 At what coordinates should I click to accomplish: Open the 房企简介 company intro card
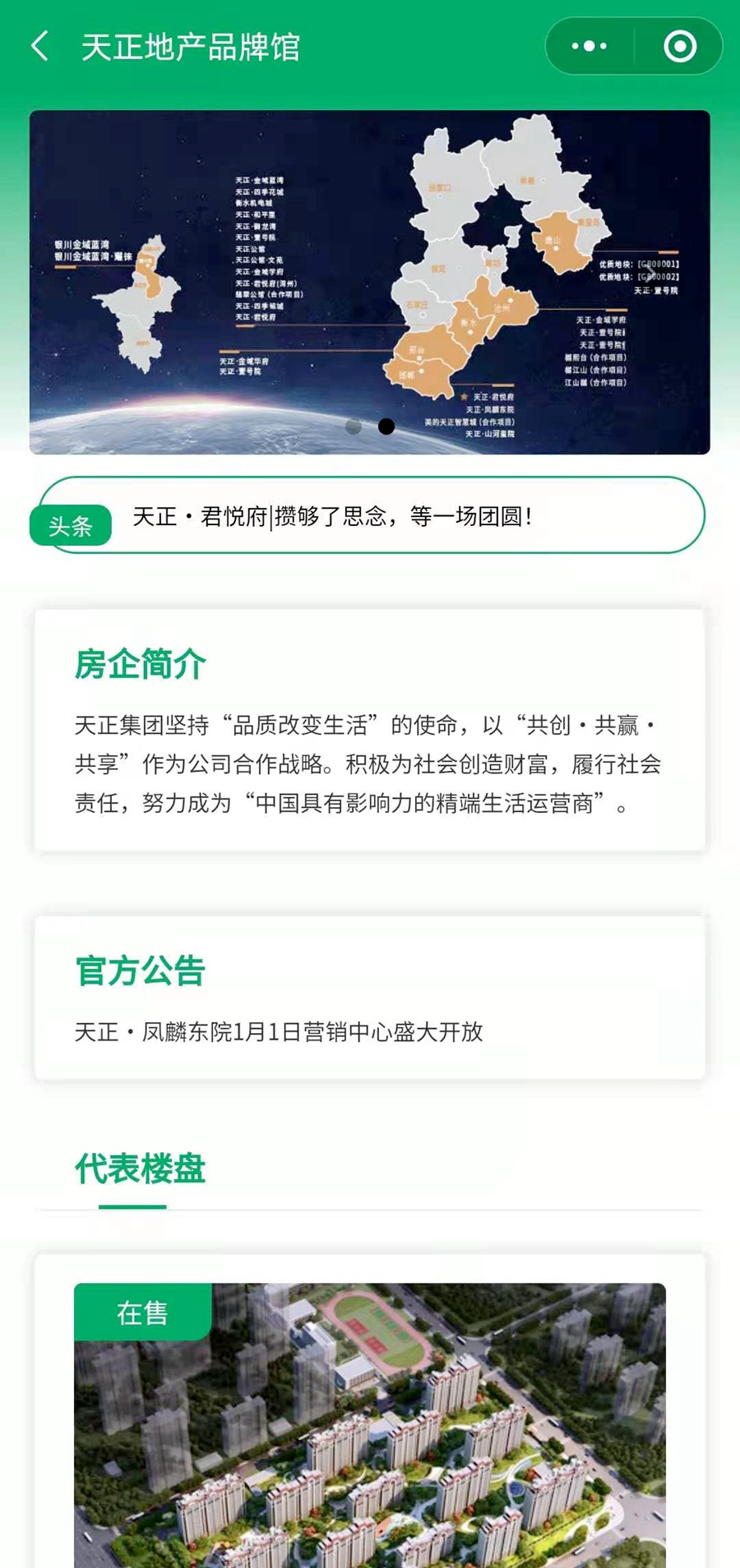point(369,730)
